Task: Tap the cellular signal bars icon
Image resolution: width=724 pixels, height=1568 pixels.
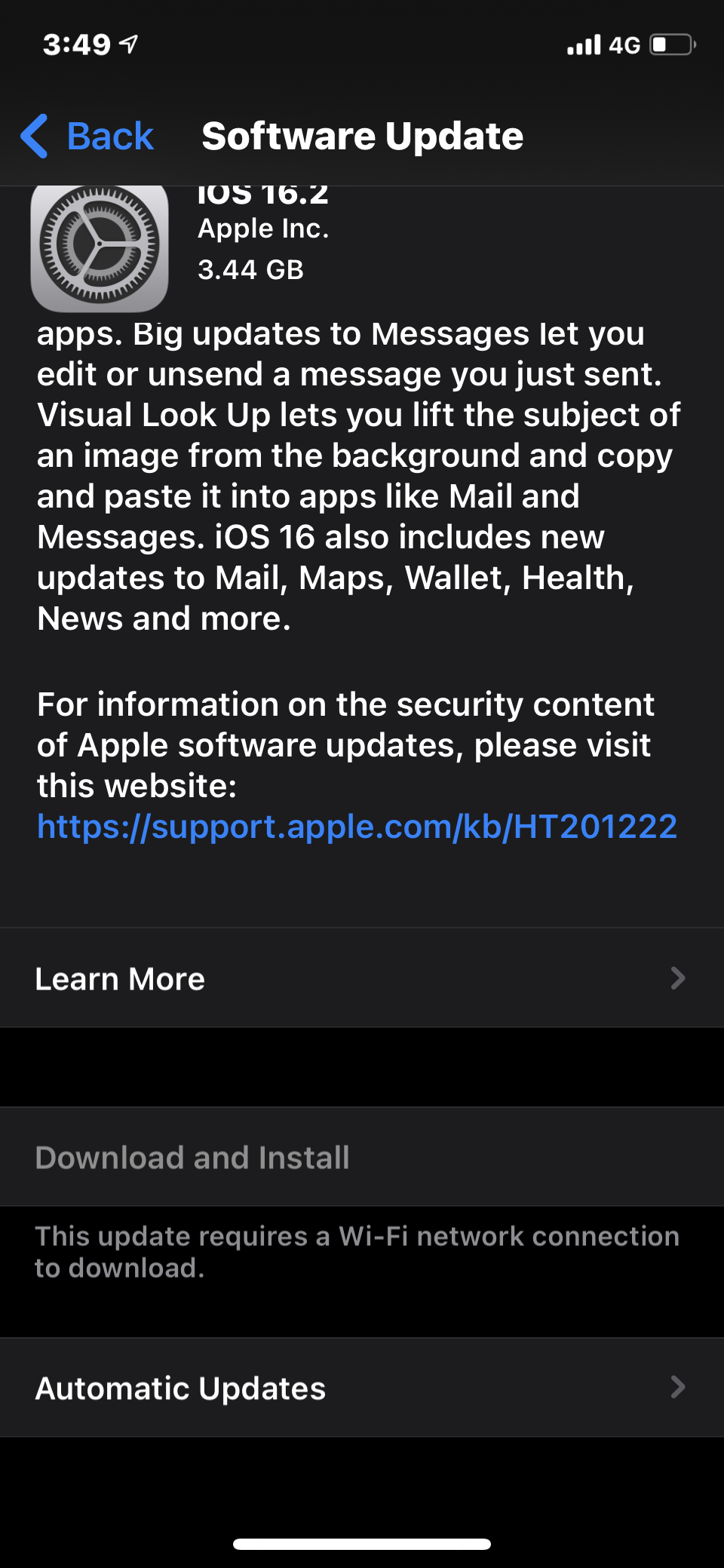Action: [x=583, y=44]
